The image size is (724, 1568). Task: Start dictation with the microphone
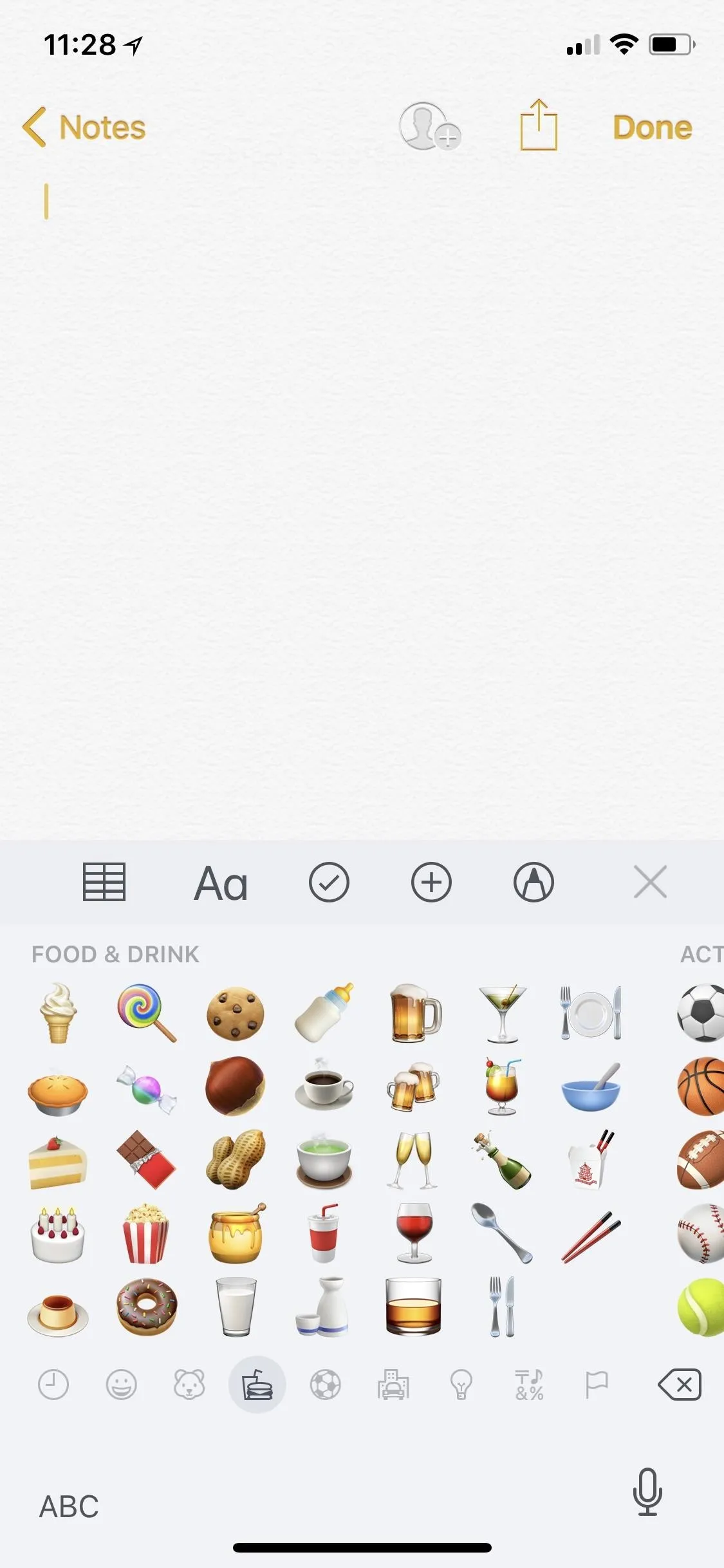647,1491
